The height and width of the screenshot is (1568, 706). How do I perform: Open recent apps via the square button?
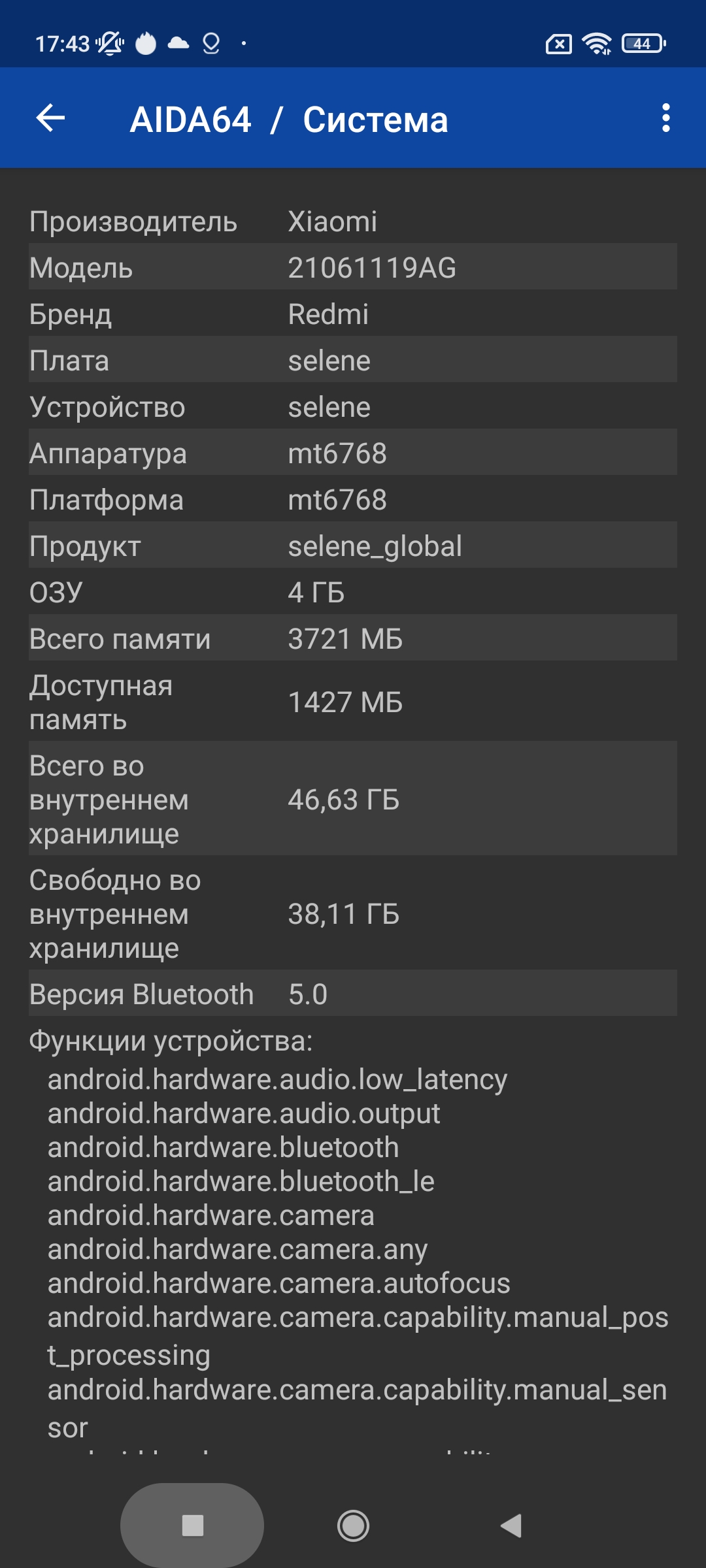192,1526
